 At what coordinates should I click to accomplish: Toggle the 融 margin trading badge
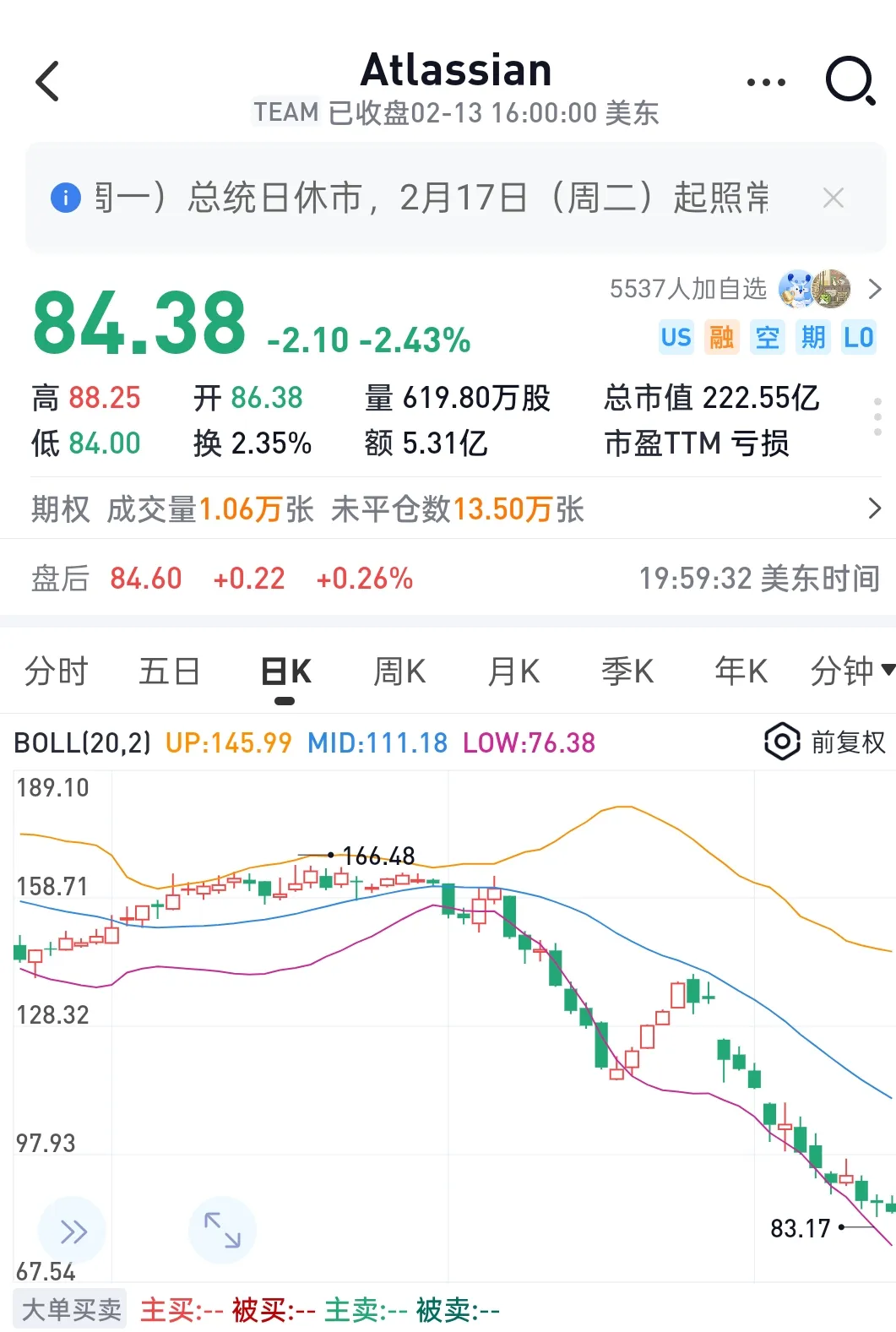(x=720, y=337)
